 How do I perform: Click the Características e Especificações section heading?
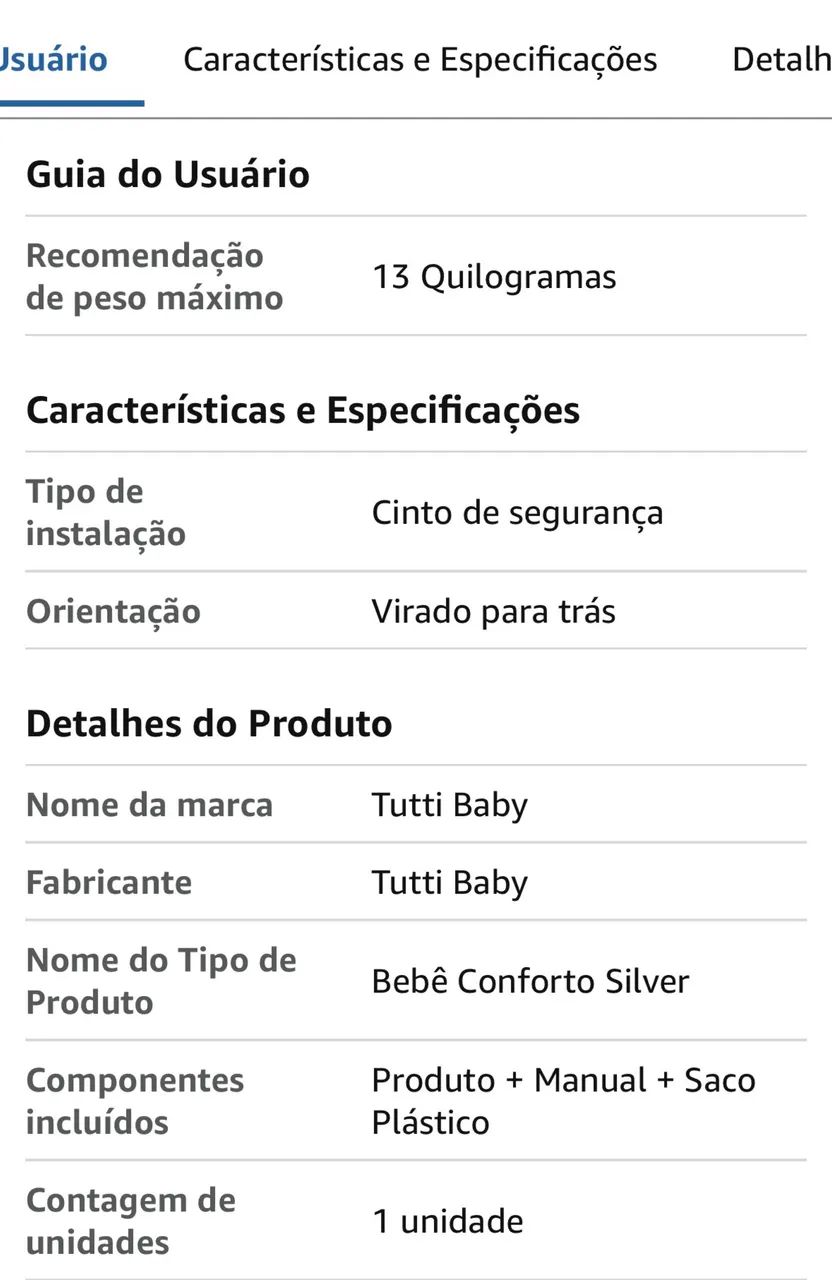(x=304, y=409)
